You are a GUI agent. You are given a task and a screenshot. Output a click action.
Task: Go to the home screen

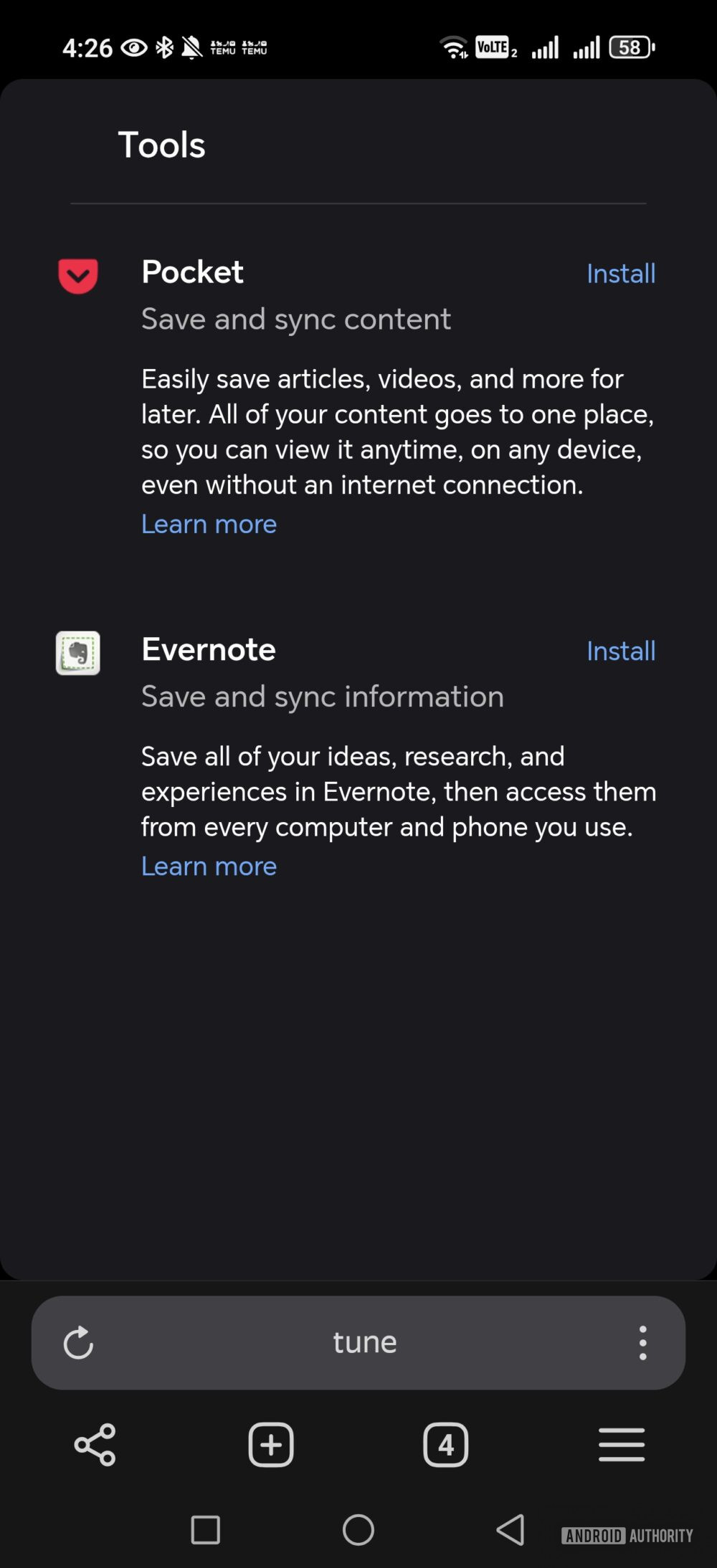coord(358,1530)
